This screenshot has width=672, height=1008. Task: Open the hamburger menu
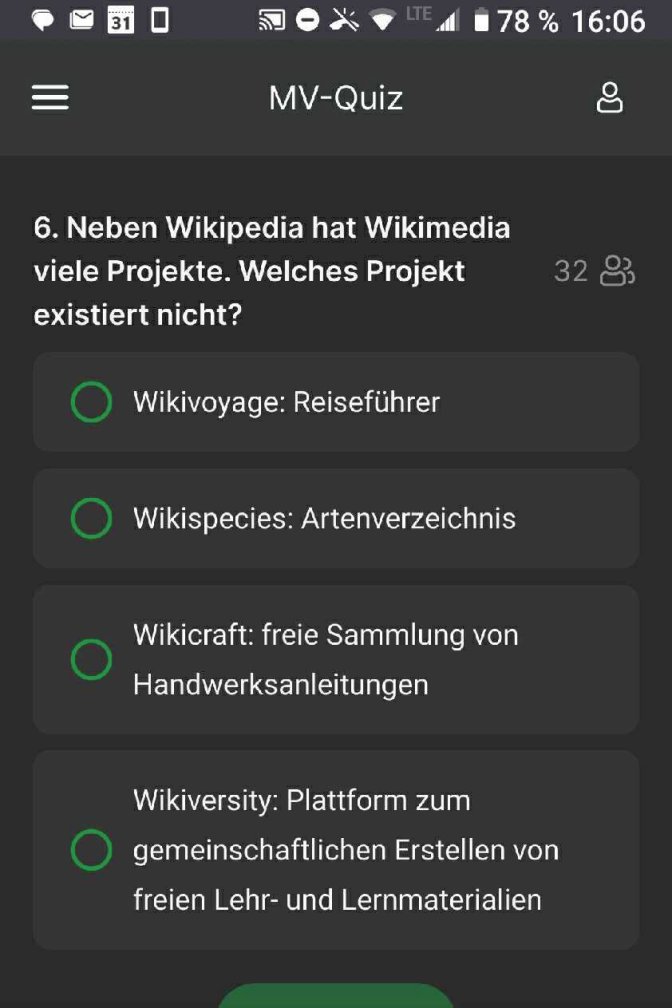click(x=50, y=98)
